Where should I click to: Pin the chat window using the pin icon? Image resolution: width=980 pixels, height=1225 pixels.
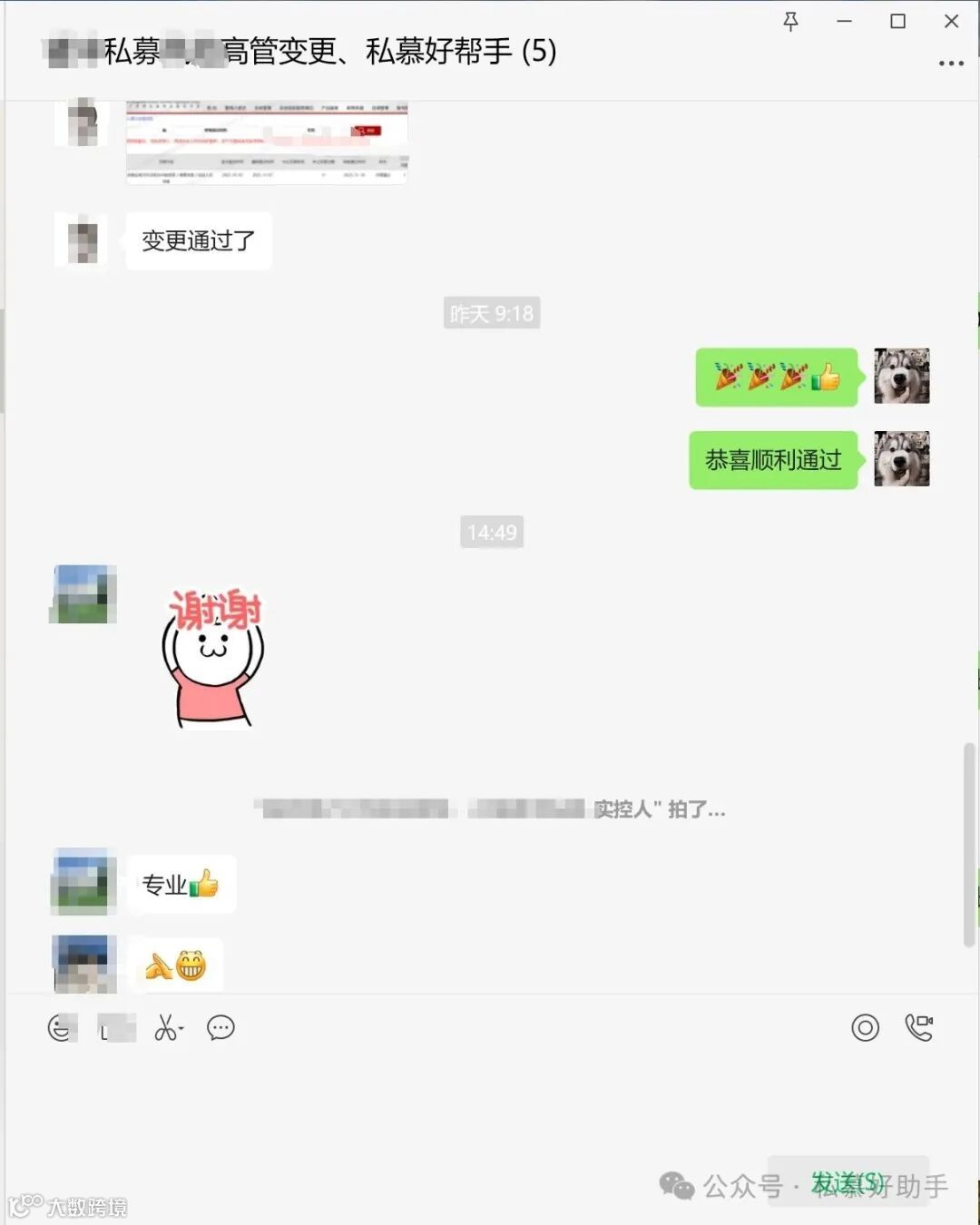coord(791,22)
